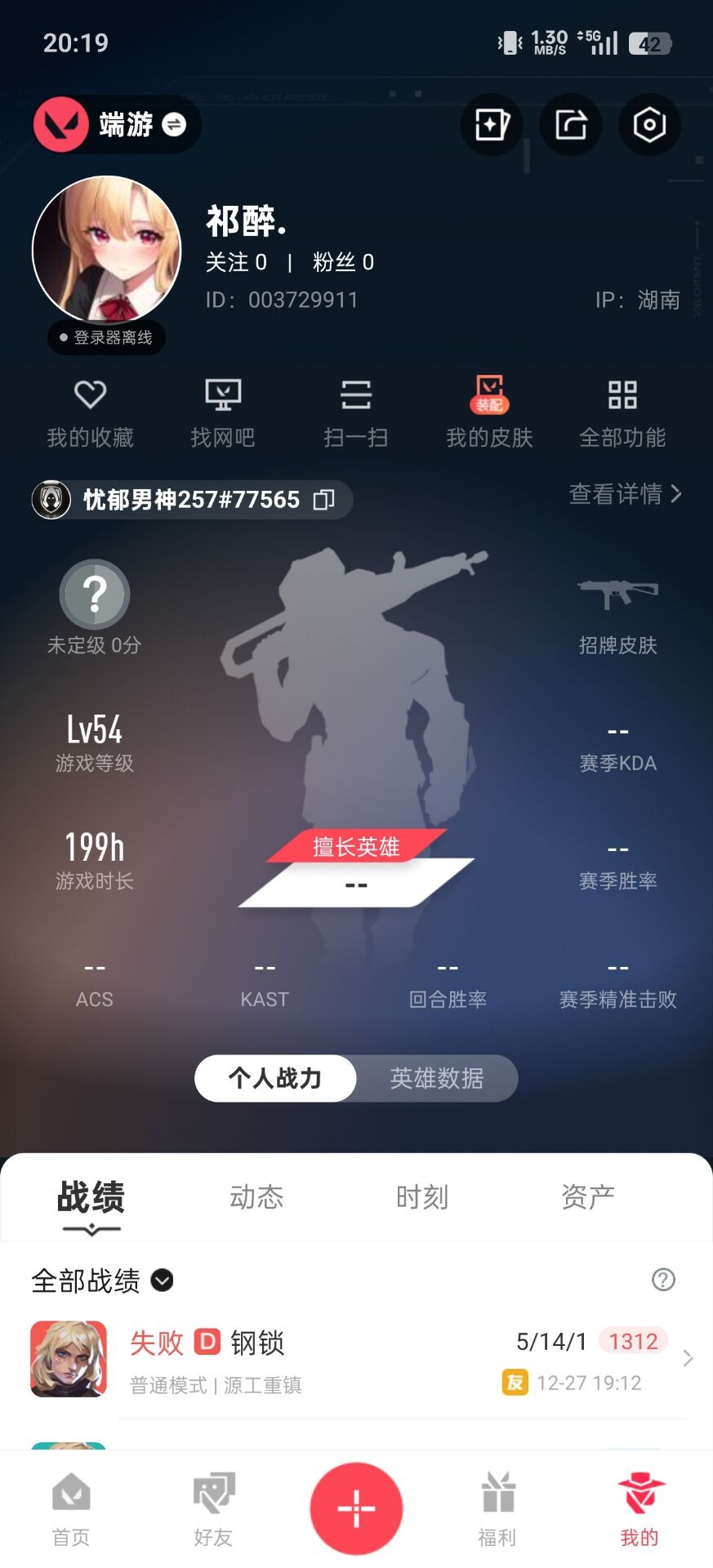Screen dimensions: 713x1568
Task: View 粉丝 follower list
Action: (343, 262)
